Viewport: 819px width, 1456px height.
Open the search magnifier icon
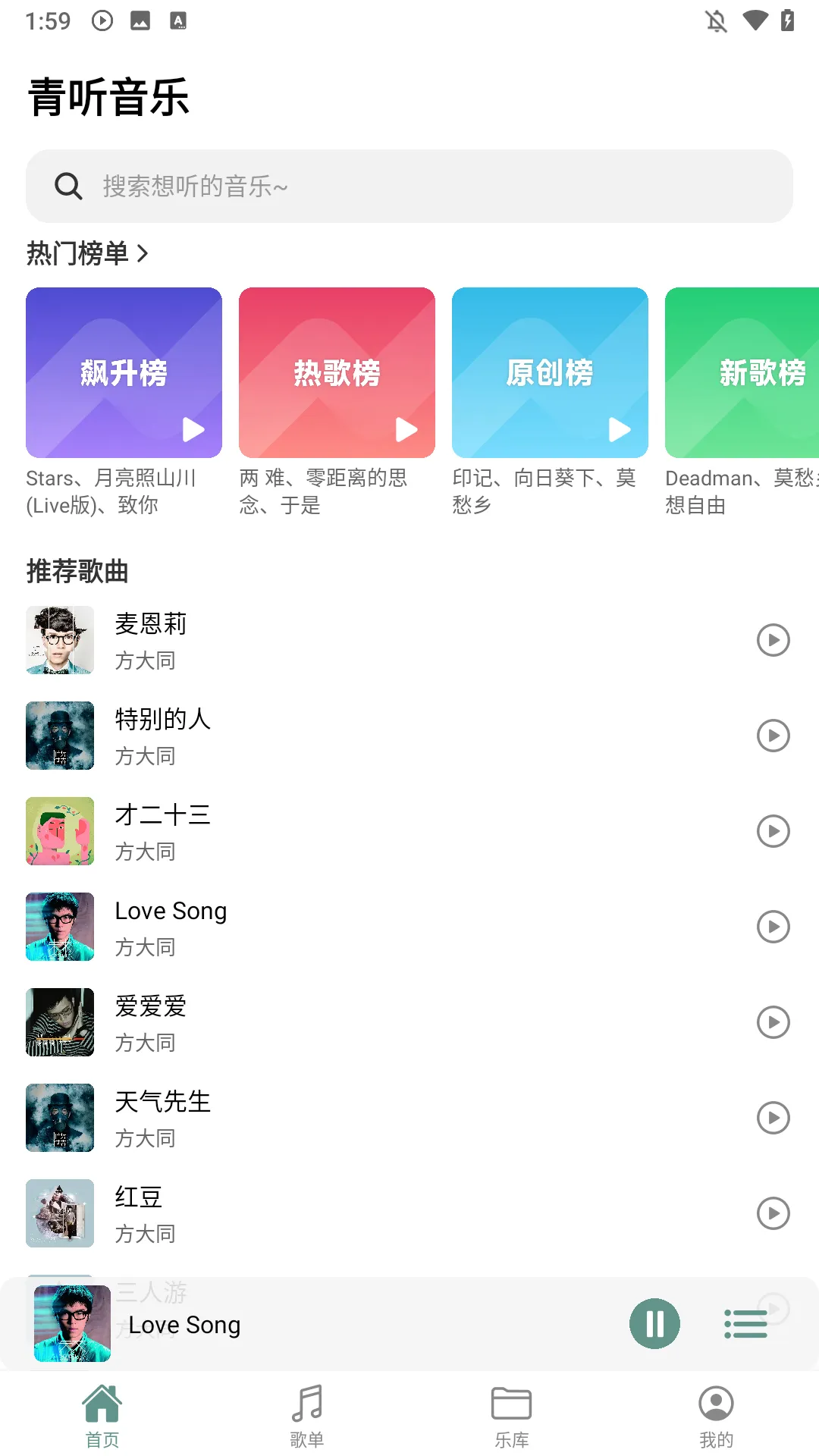pos(68,186)
